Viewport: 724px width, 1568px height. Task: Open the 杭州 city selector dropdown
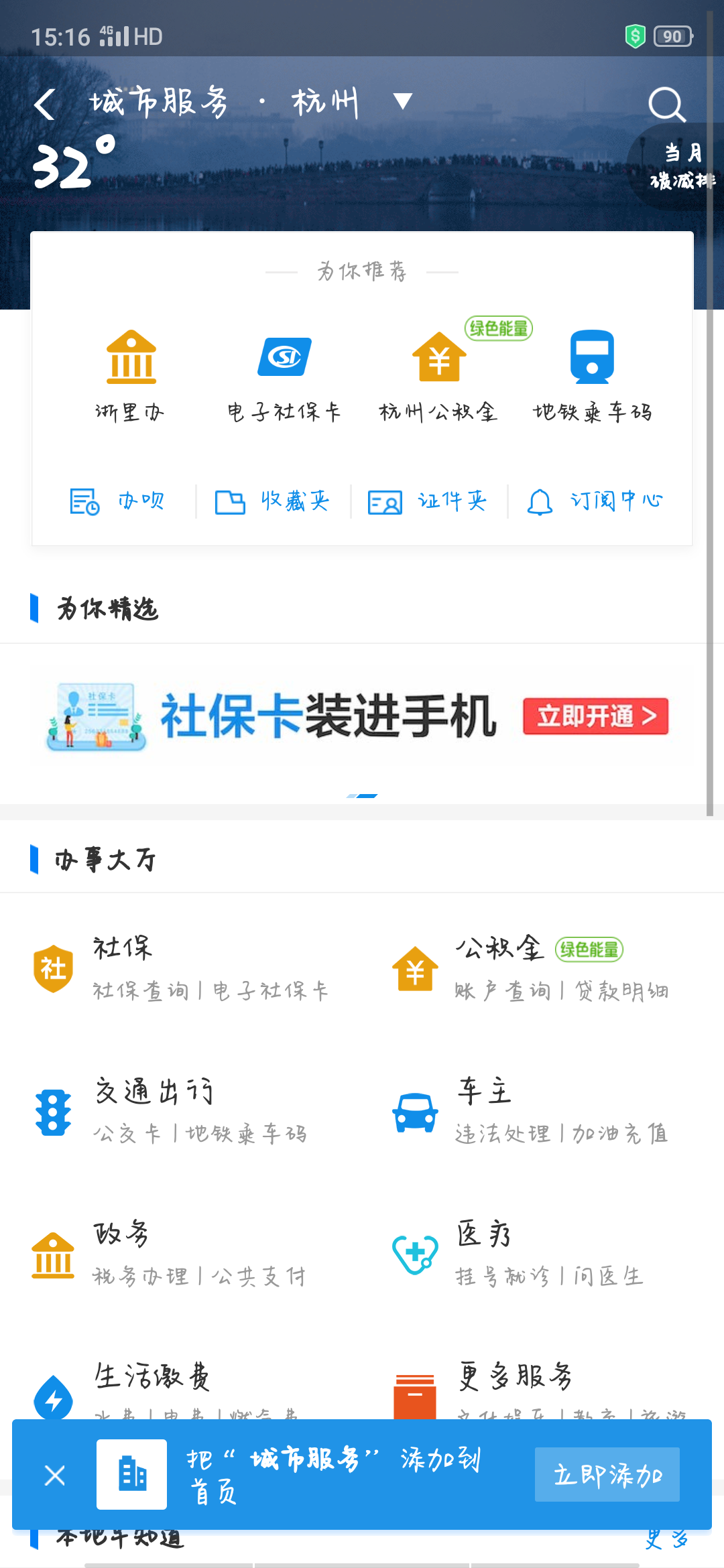pos(401,102)
